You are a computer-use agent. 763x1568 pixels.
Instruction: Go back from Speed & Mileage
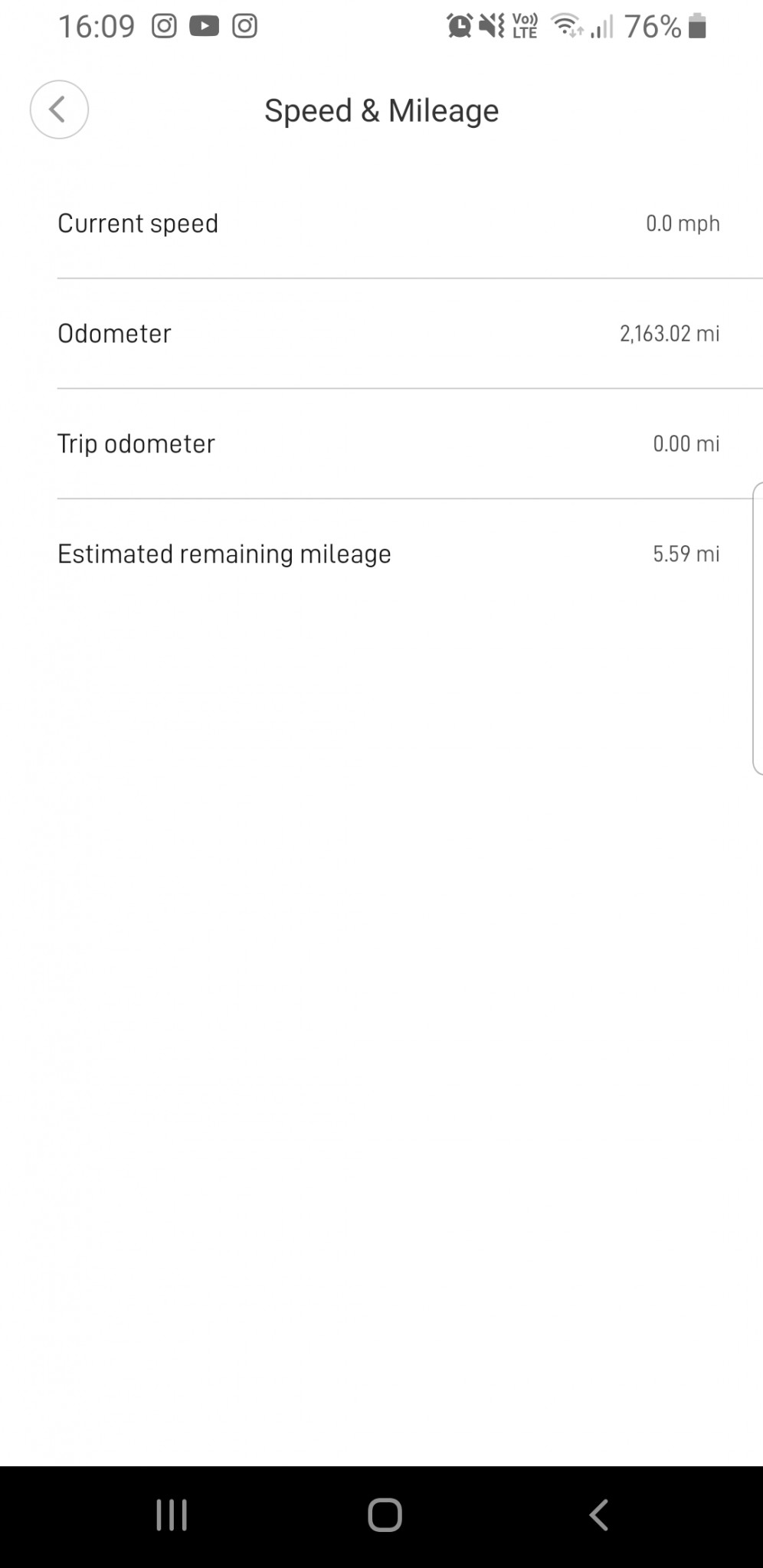point(59,109)
